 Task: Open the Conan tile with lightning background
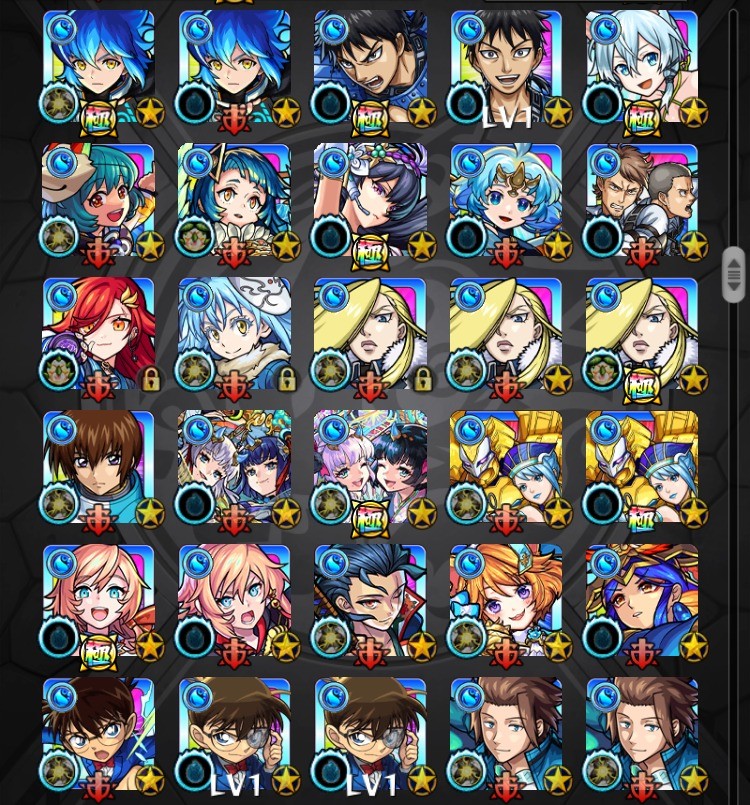coord(98,733)
